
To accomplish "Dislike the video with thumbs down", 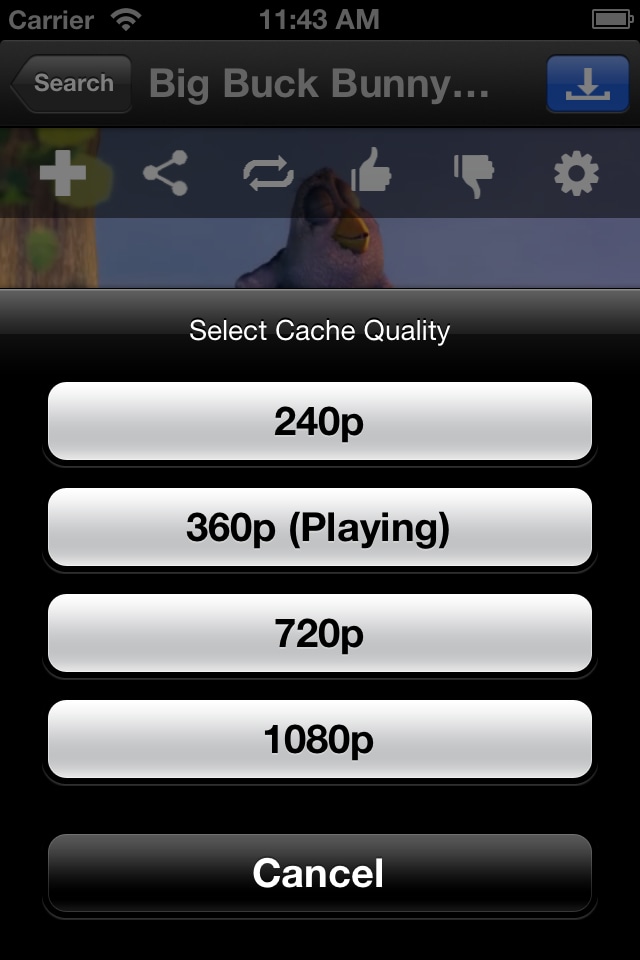I will [x=473, y=174].
